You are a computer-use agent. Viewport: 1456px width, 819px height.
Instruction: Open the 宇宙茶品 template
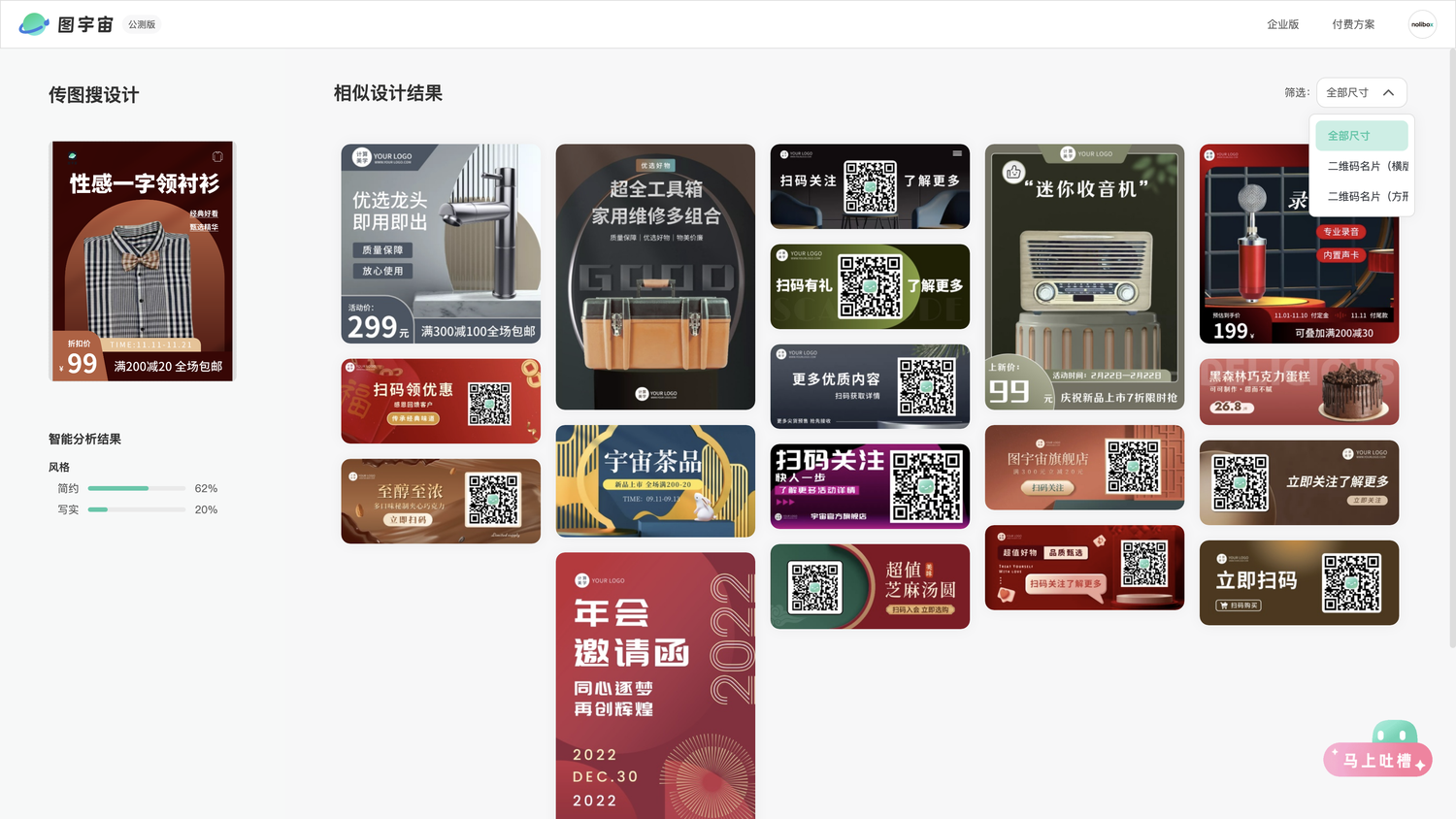click(655, 480)
